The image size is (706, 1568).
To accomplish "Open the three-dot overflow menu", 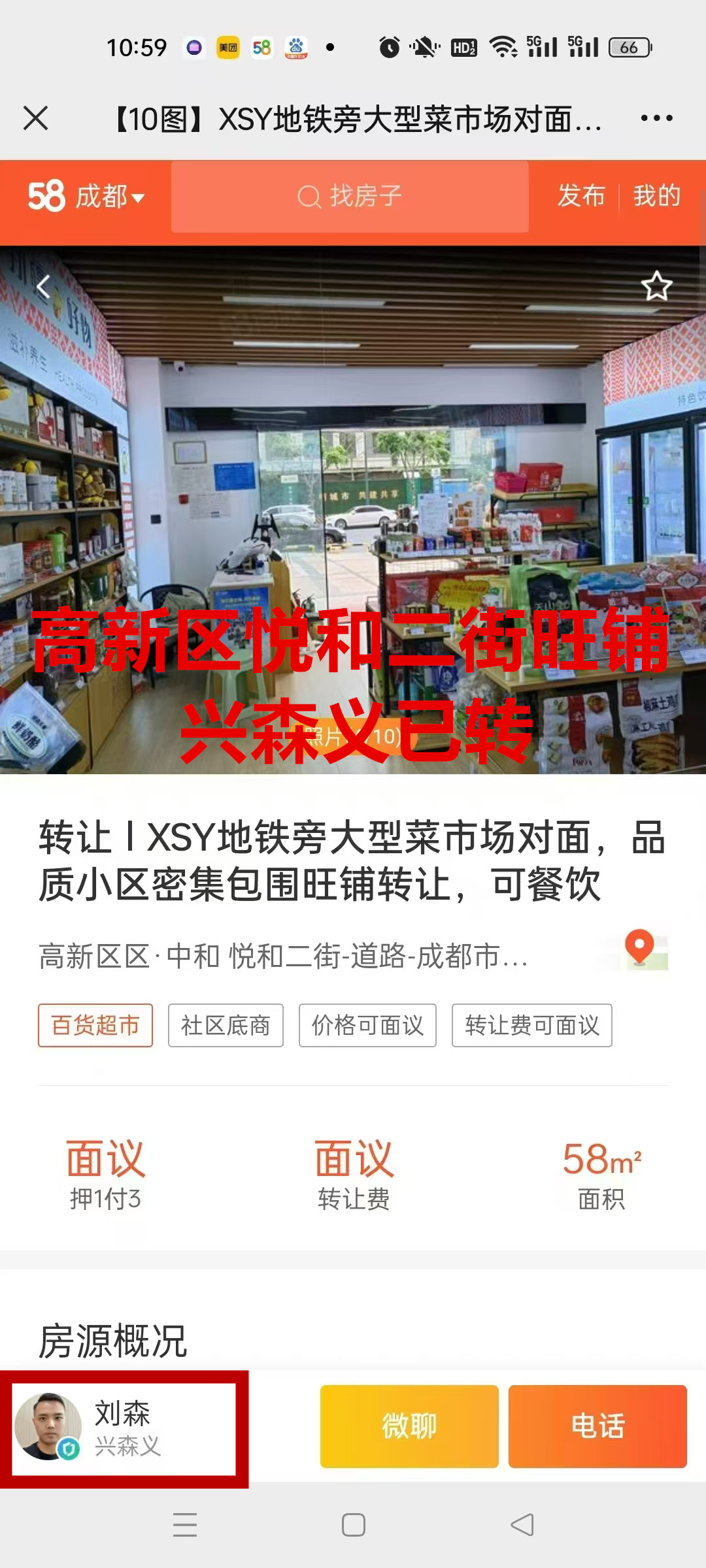I will (x=656, y=118).
